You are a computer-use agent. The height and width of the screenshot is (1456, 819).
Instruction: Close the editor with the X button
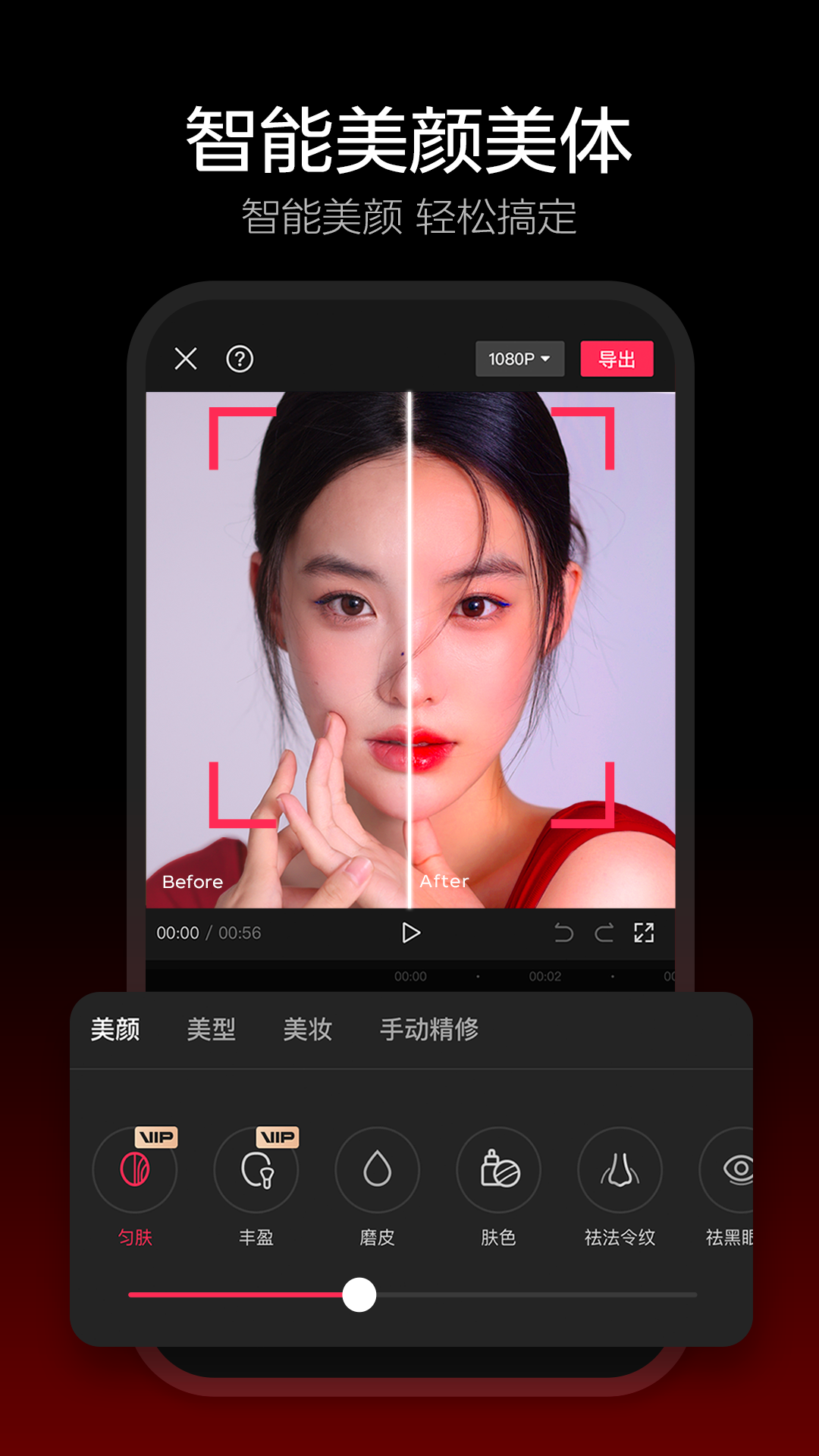(x=186, y=358)
